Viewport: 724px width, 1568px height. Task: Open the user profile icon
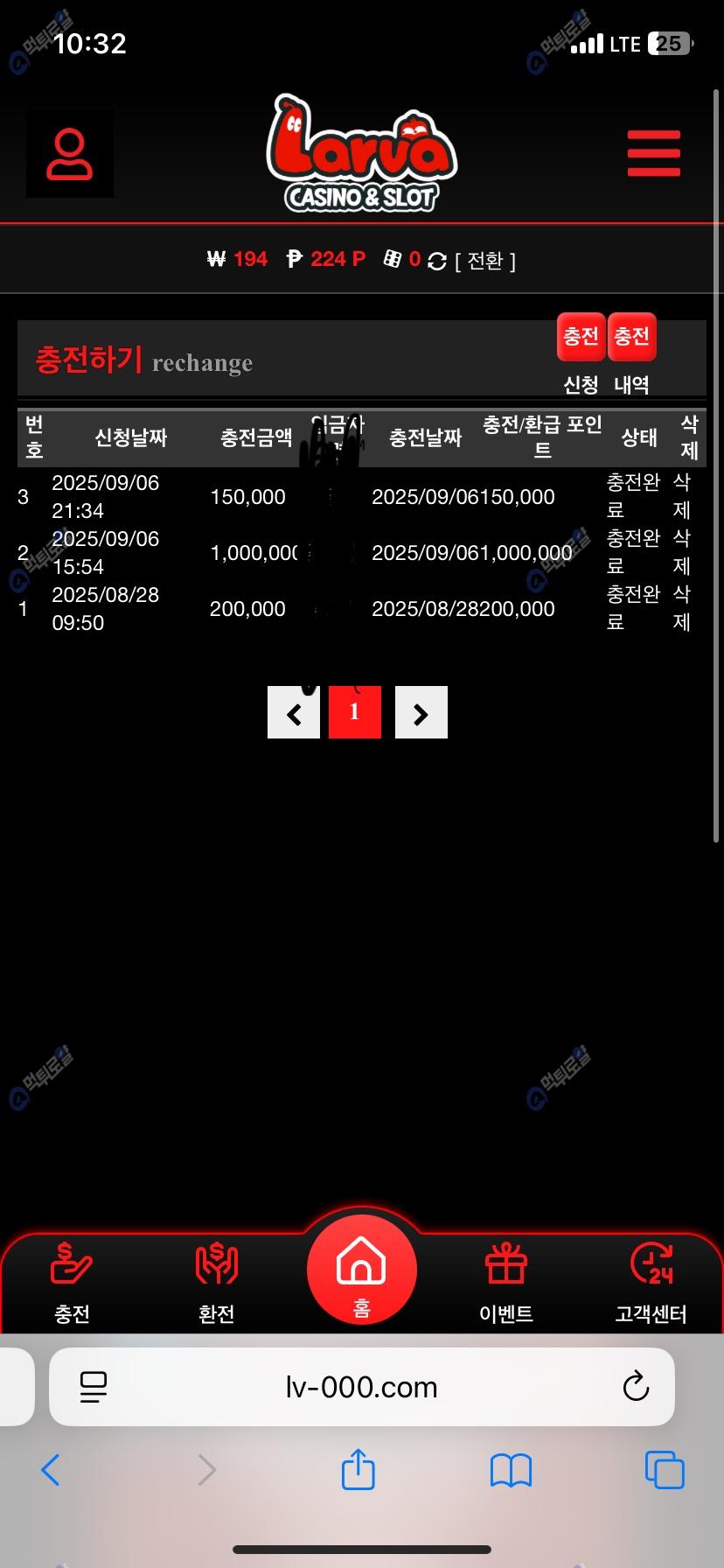[x=70, y=155]
